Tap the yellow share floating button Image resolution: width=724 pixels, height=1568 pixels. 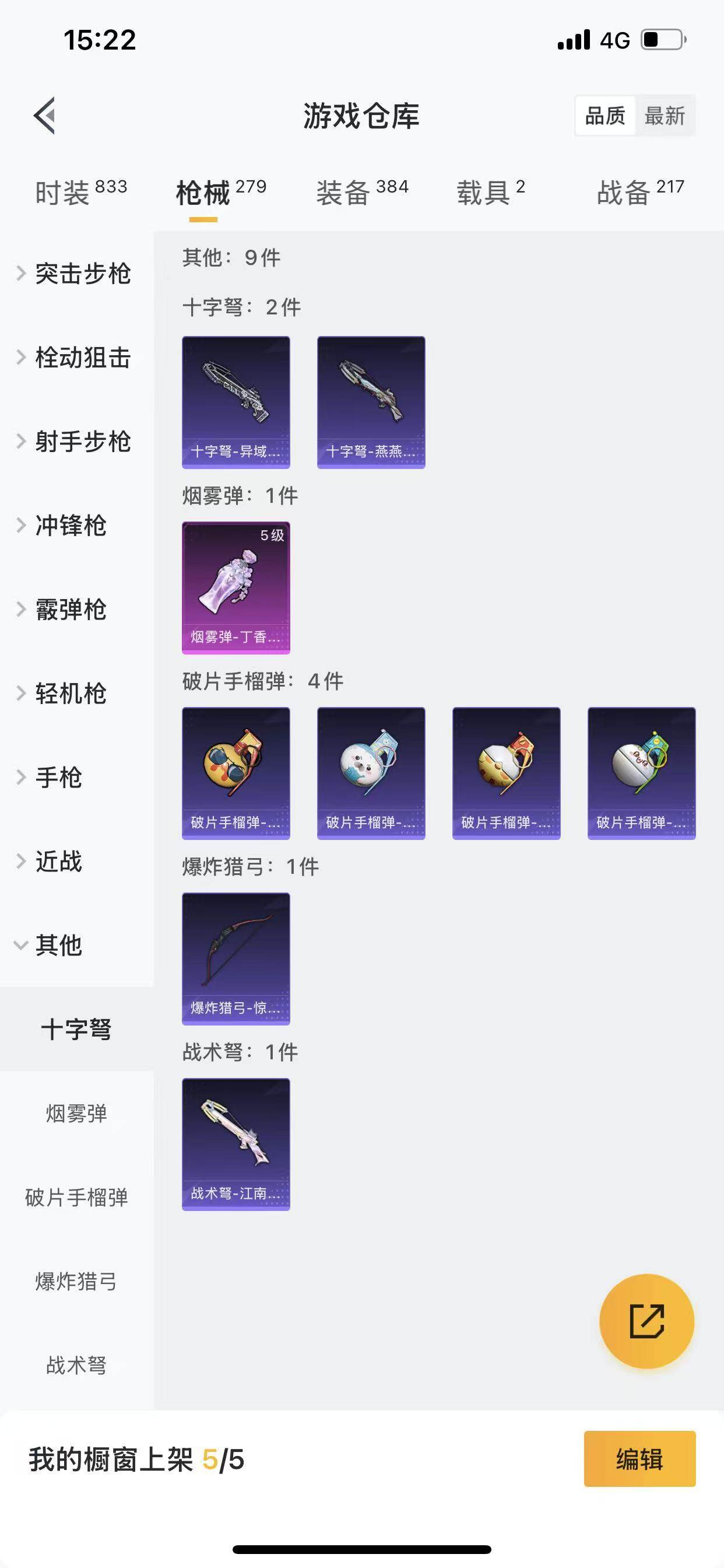pos(646,1321)
